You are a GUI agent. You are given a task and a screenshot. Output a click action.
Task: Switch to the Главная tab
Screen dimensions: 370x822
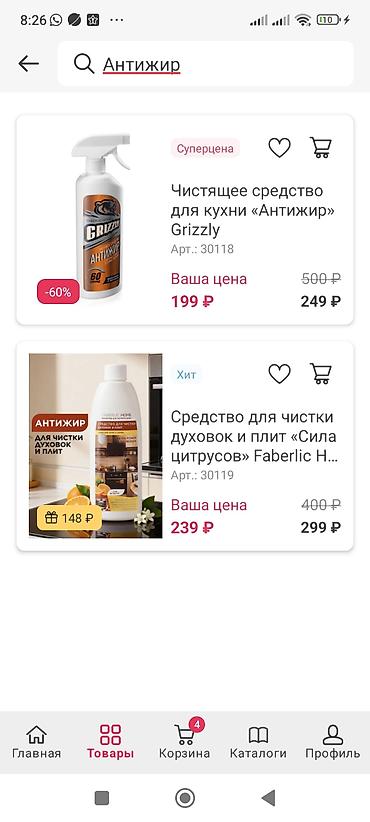pos(36,742)
